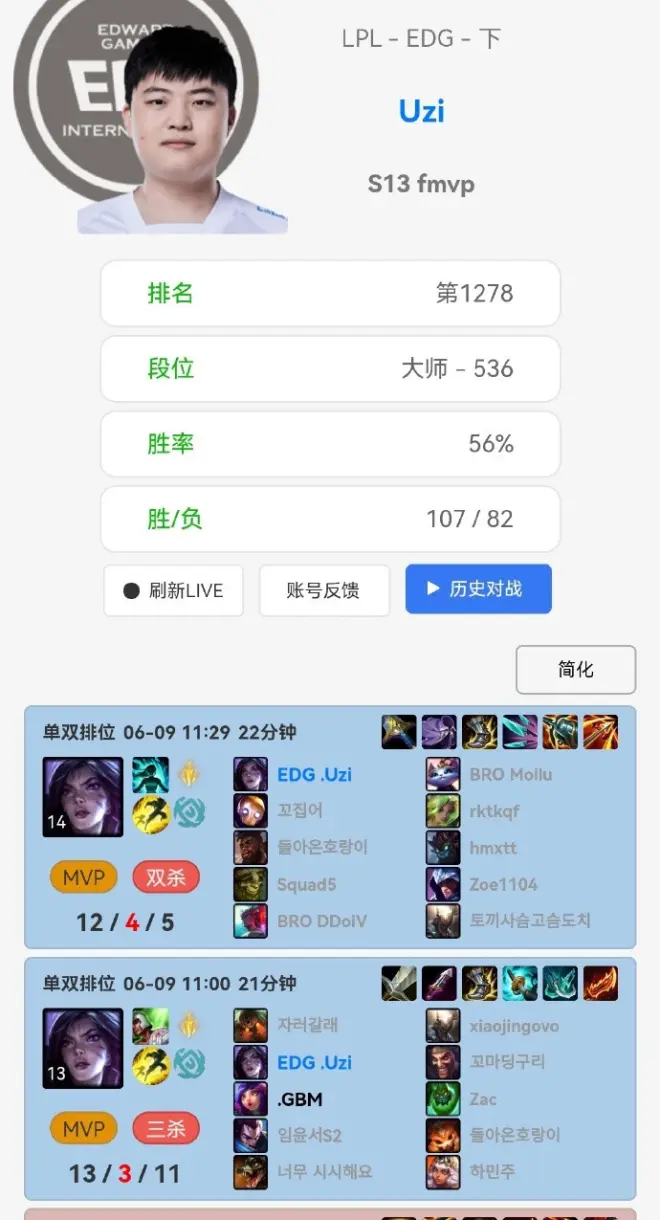View 历史对战 match history
The height and width of the screenshot is (1220, 660).
coord(478,589)
